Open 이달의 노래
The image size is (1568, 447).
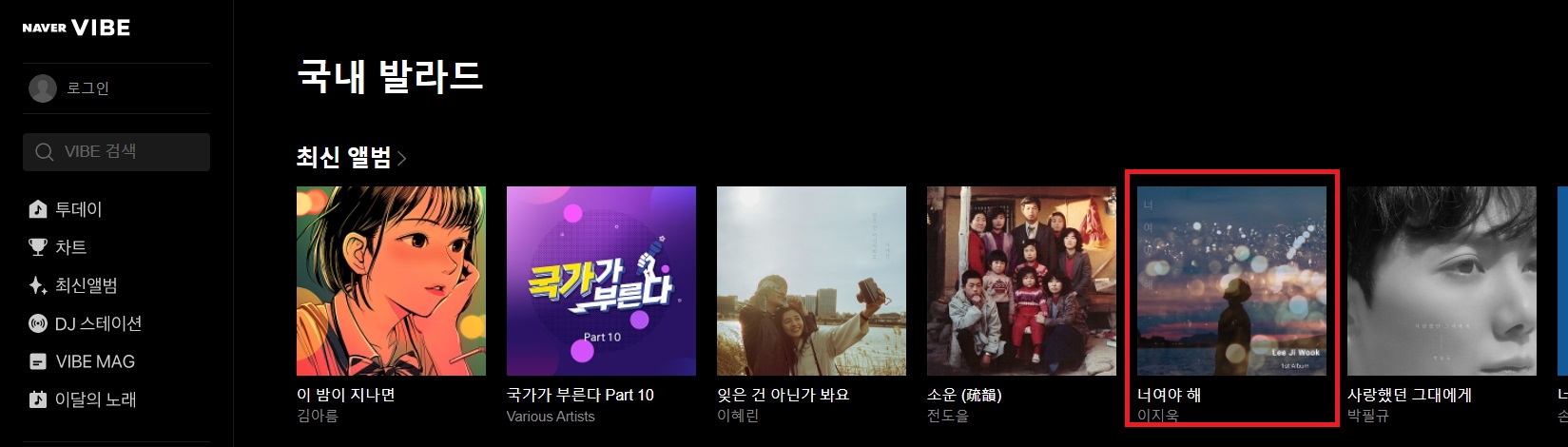(95, 399)
